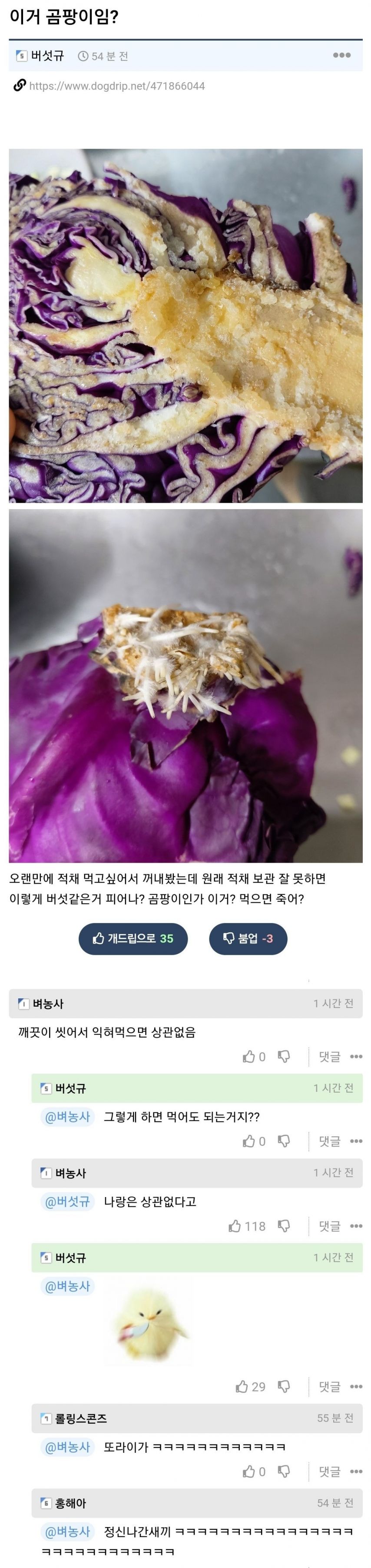Dislike the comment '나랑은 상관없다고'
The height and width of the screenshot is (1568, 371).
[283, 1226]
